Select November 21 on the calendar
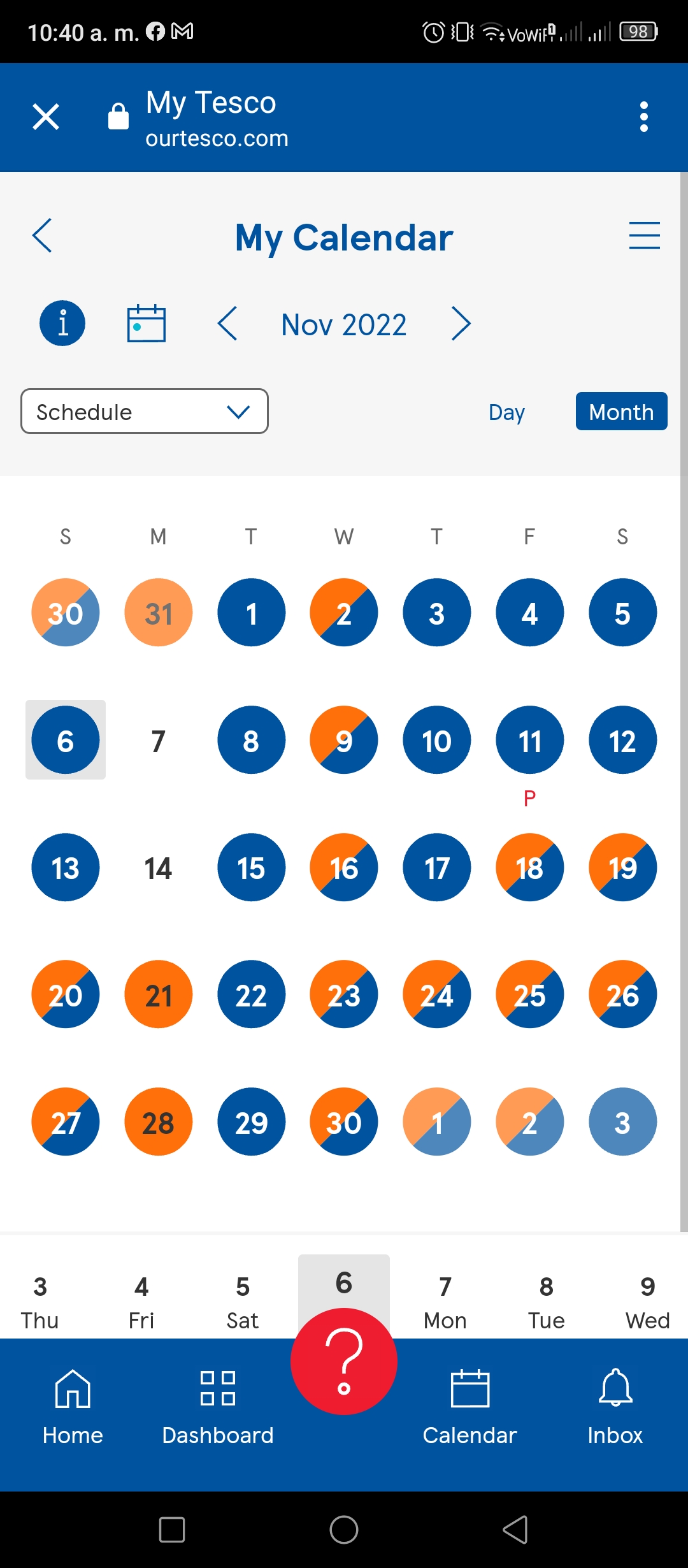688x1568 pixels. [x=159, y=994]
